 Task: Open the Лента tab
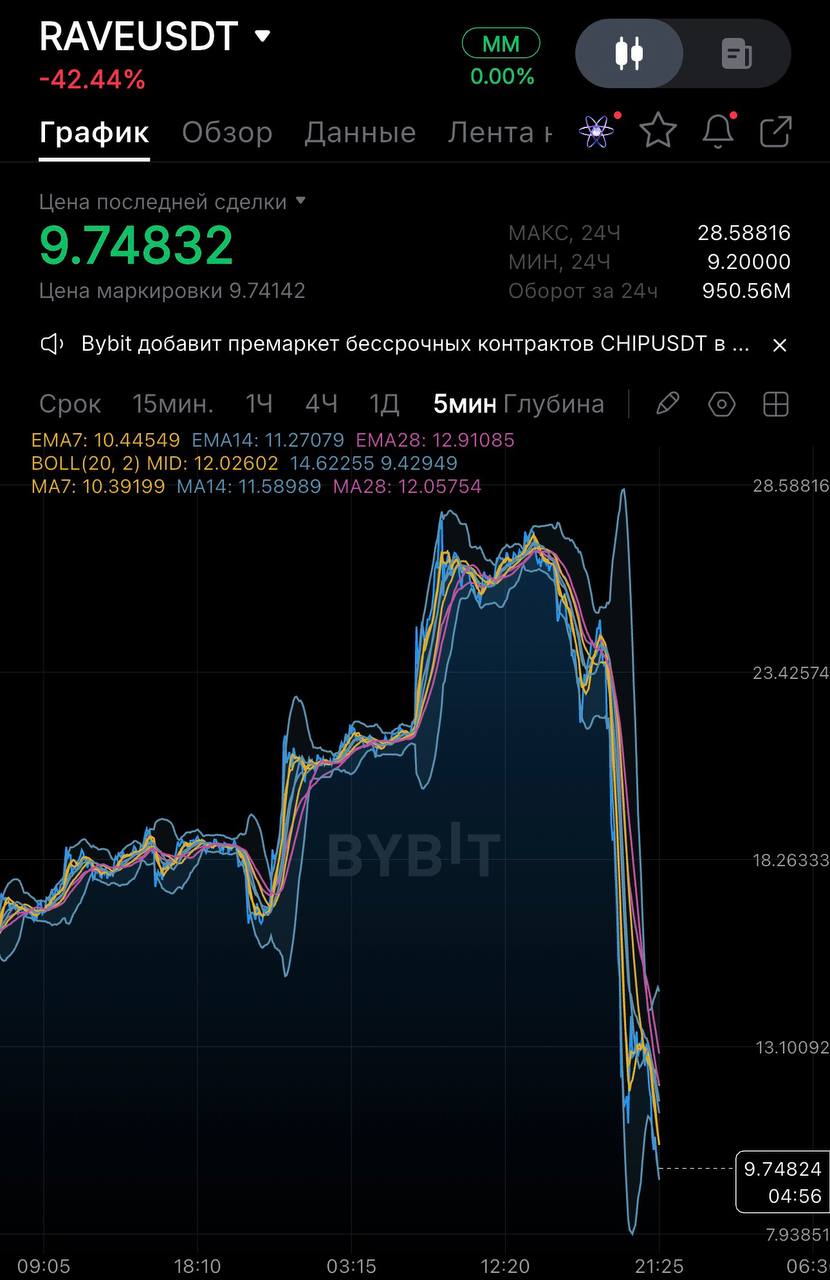pyautogui.click(x=499, y=132)
